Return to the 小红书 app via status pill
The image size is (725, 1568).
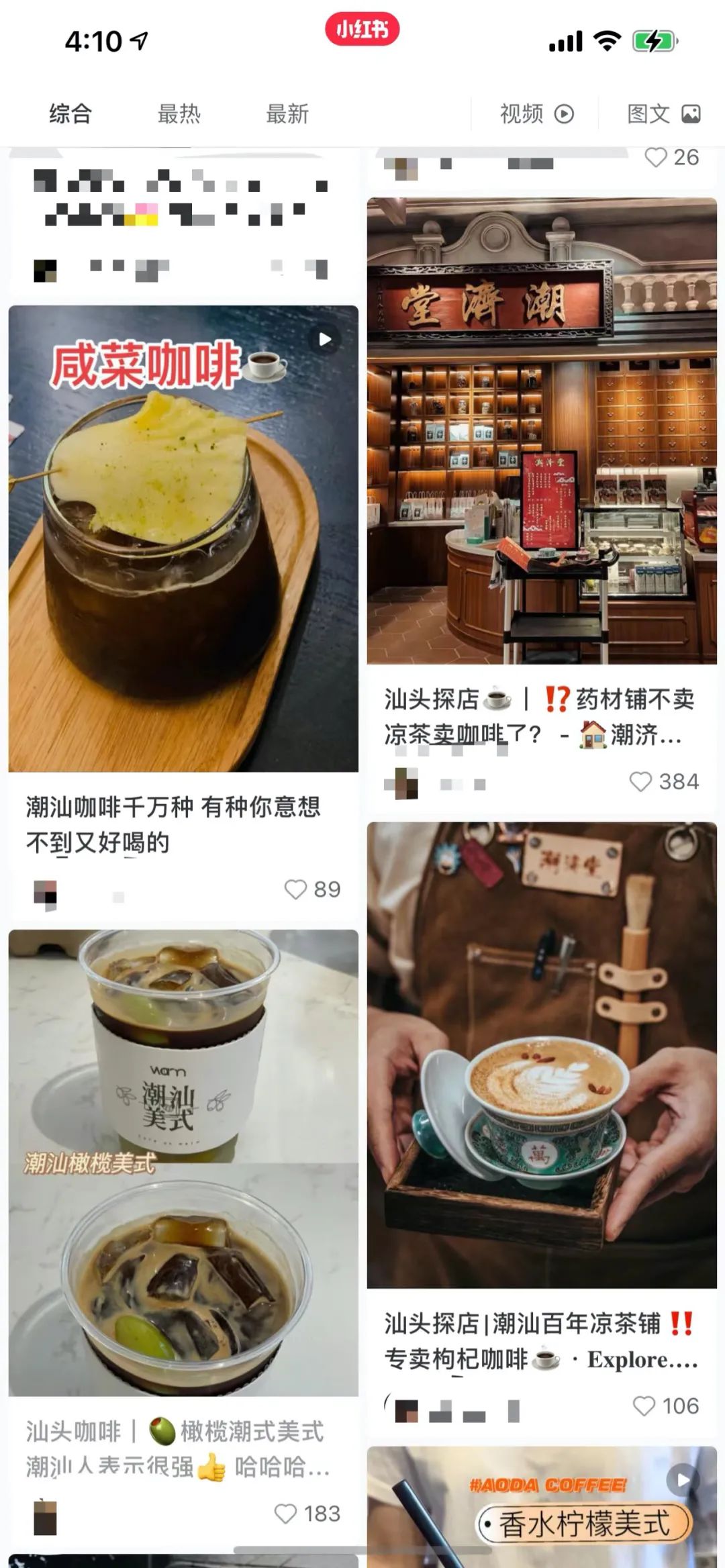362,30
